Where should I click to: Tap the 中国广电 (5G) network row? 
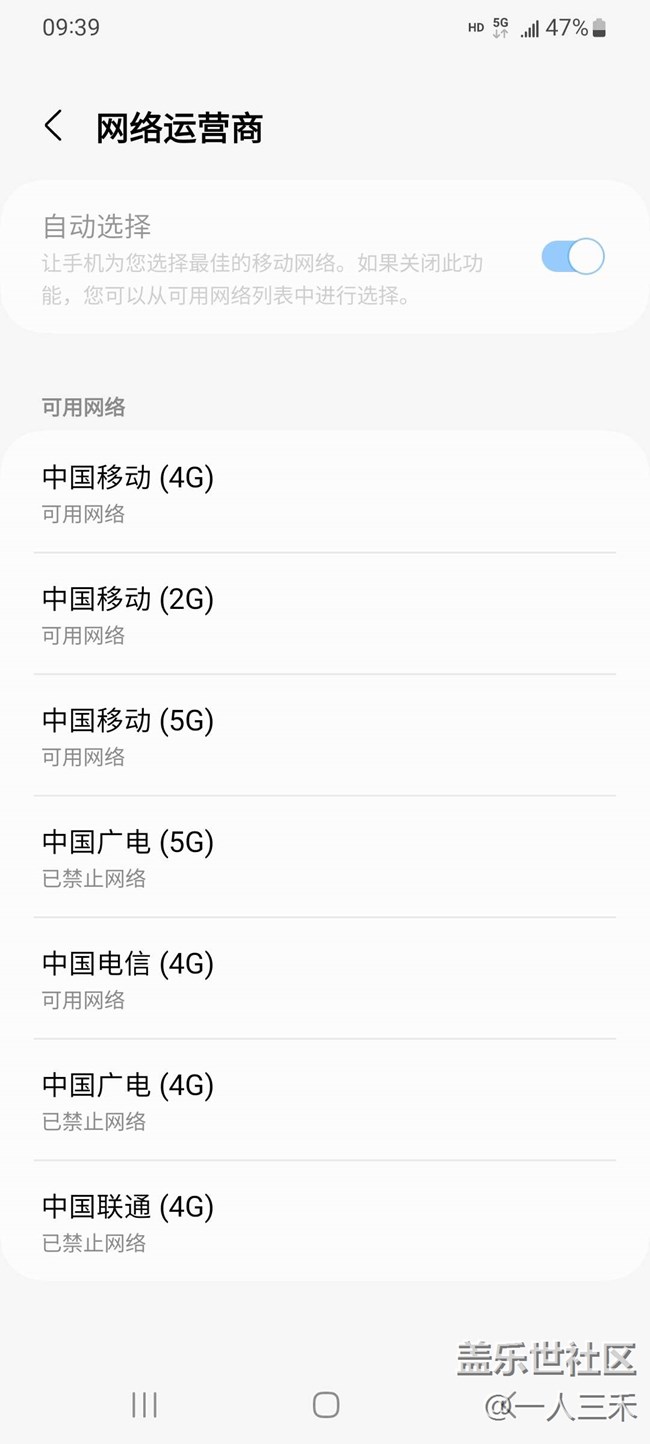[325, 857]
